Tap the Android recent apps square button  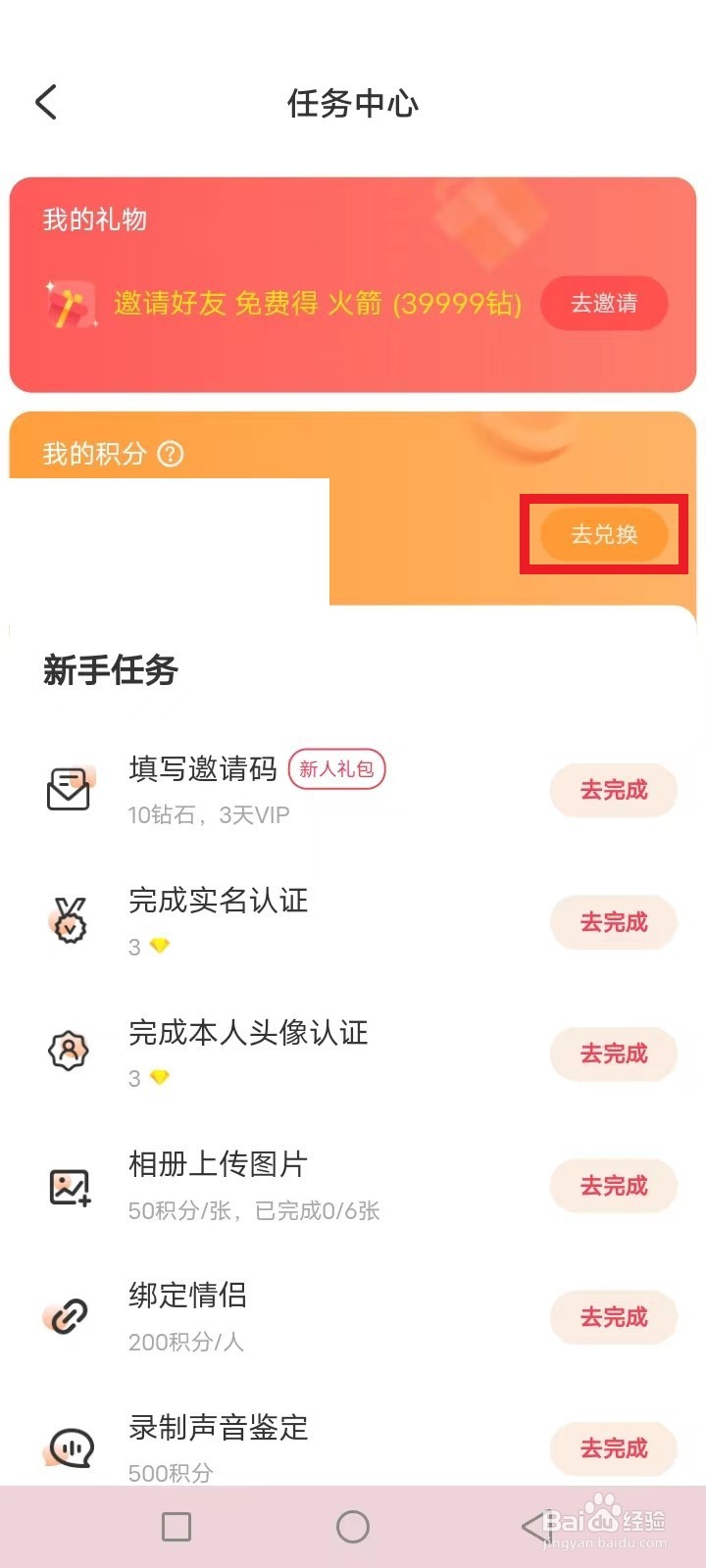(x=176, y=1525)
